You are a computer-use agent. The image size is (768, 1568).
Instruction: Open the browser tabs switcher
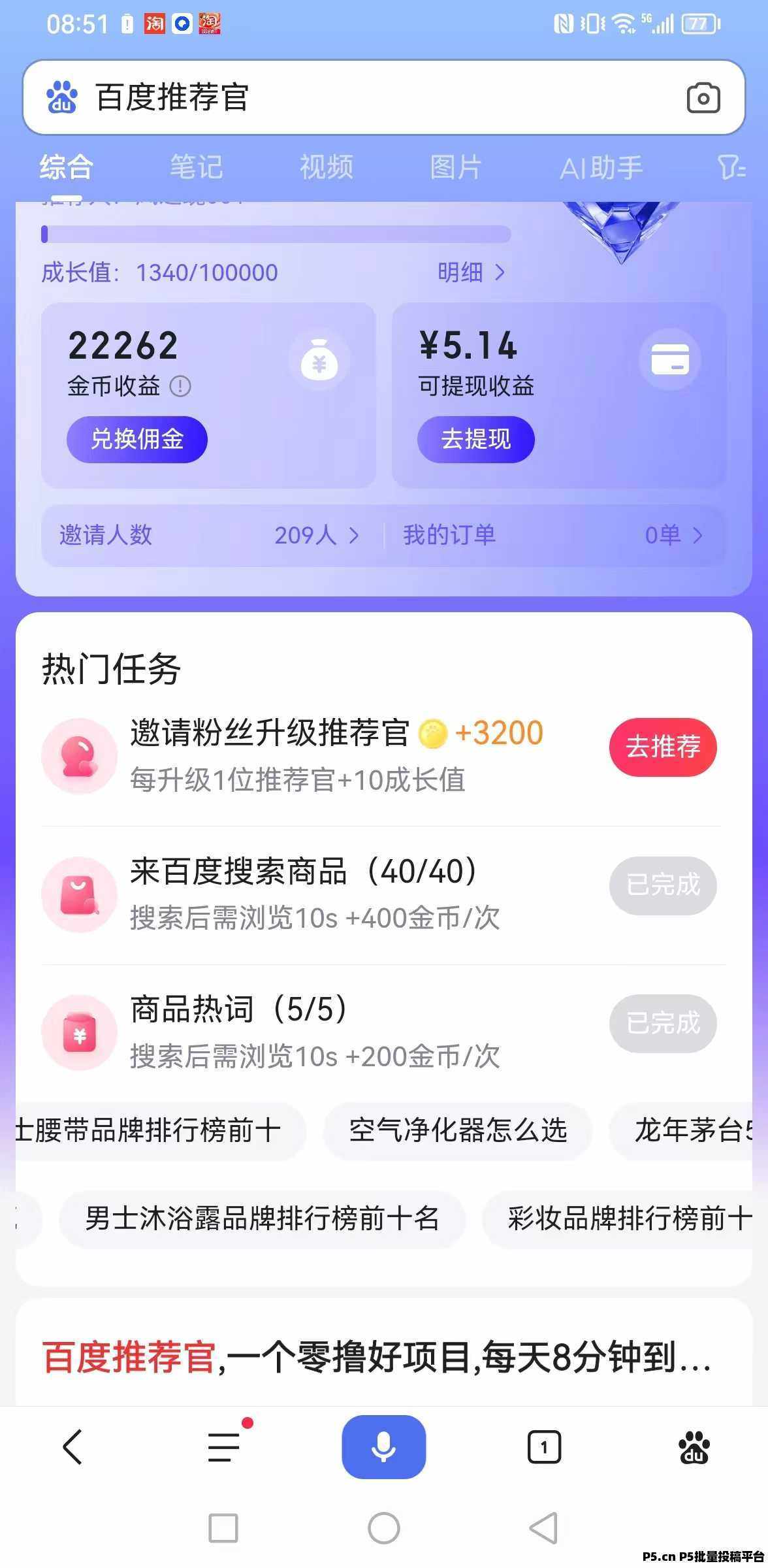click(x=544, y=1446)
